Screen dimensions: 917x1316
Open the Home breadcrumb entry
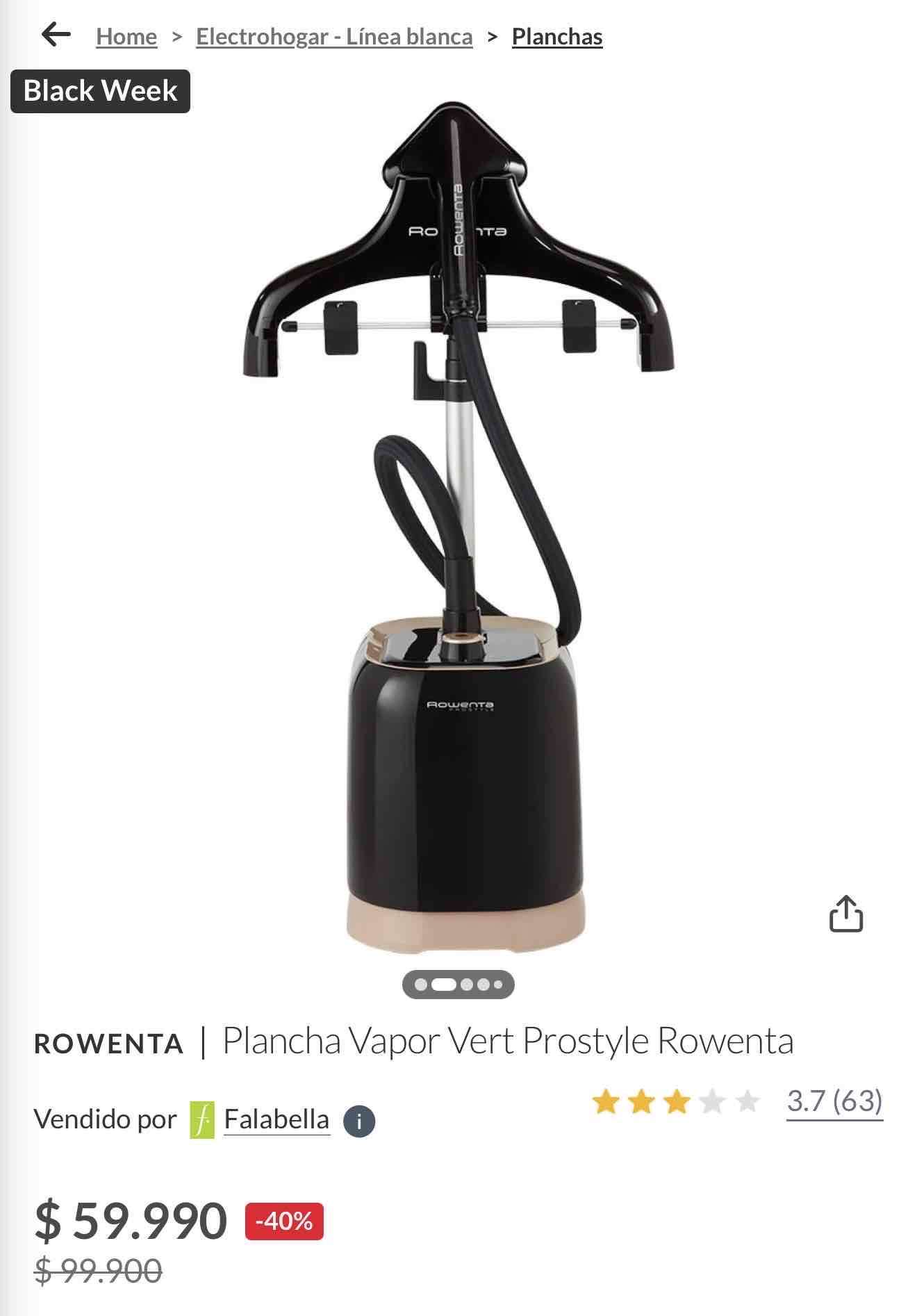(126, 36)
